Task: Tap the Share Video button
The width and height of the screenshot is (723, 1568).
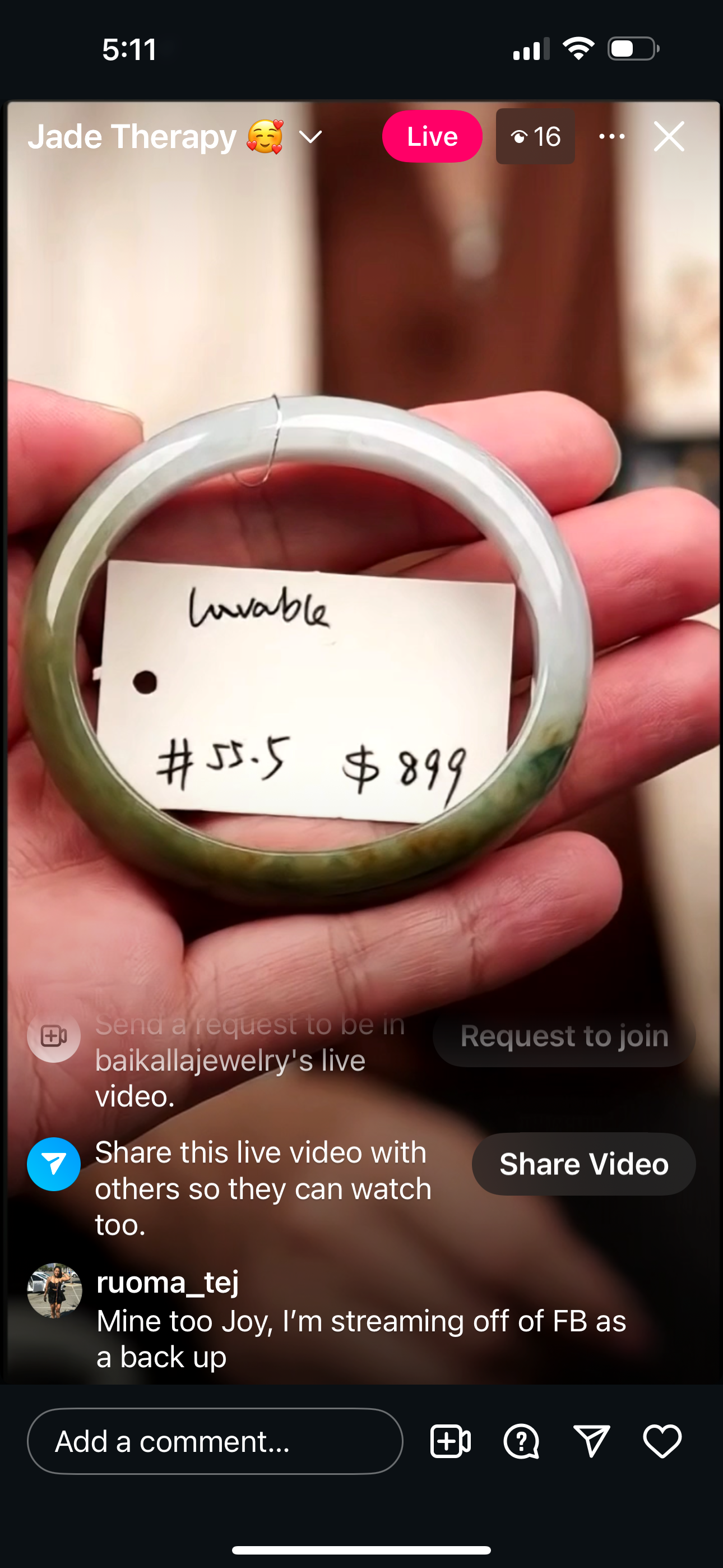Action: 583,1164
